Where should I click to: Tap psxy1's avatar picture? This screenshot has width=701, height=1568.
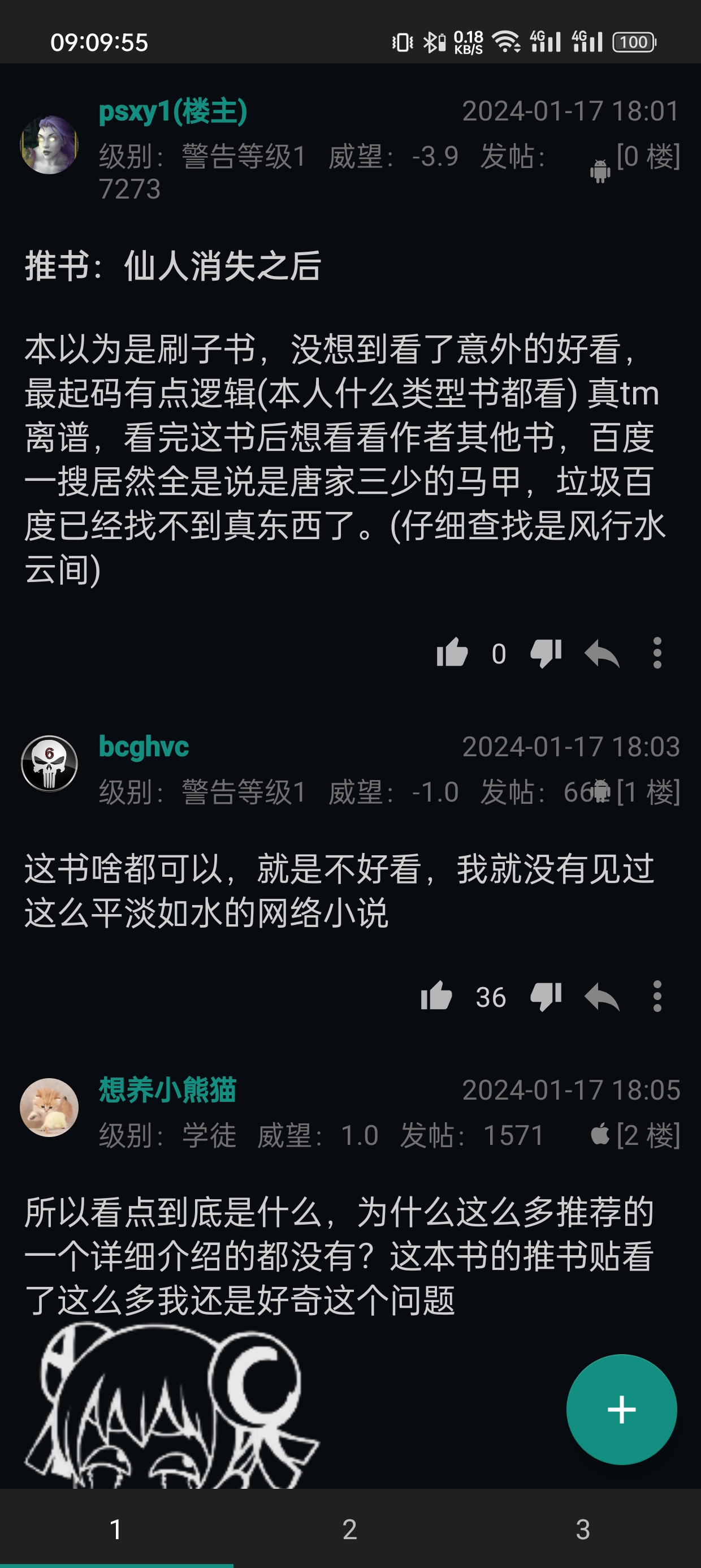49,145
